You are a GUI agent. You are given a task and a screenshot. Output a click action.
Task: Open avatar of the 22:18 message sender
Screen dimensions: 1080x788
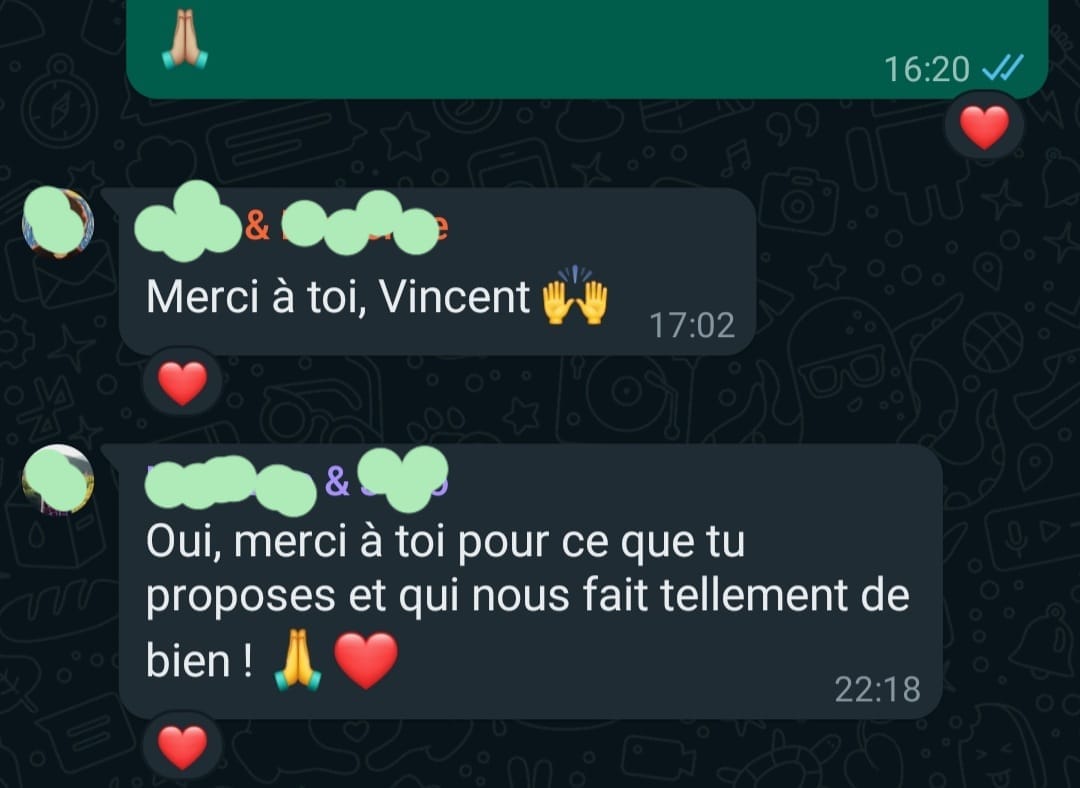58,479
